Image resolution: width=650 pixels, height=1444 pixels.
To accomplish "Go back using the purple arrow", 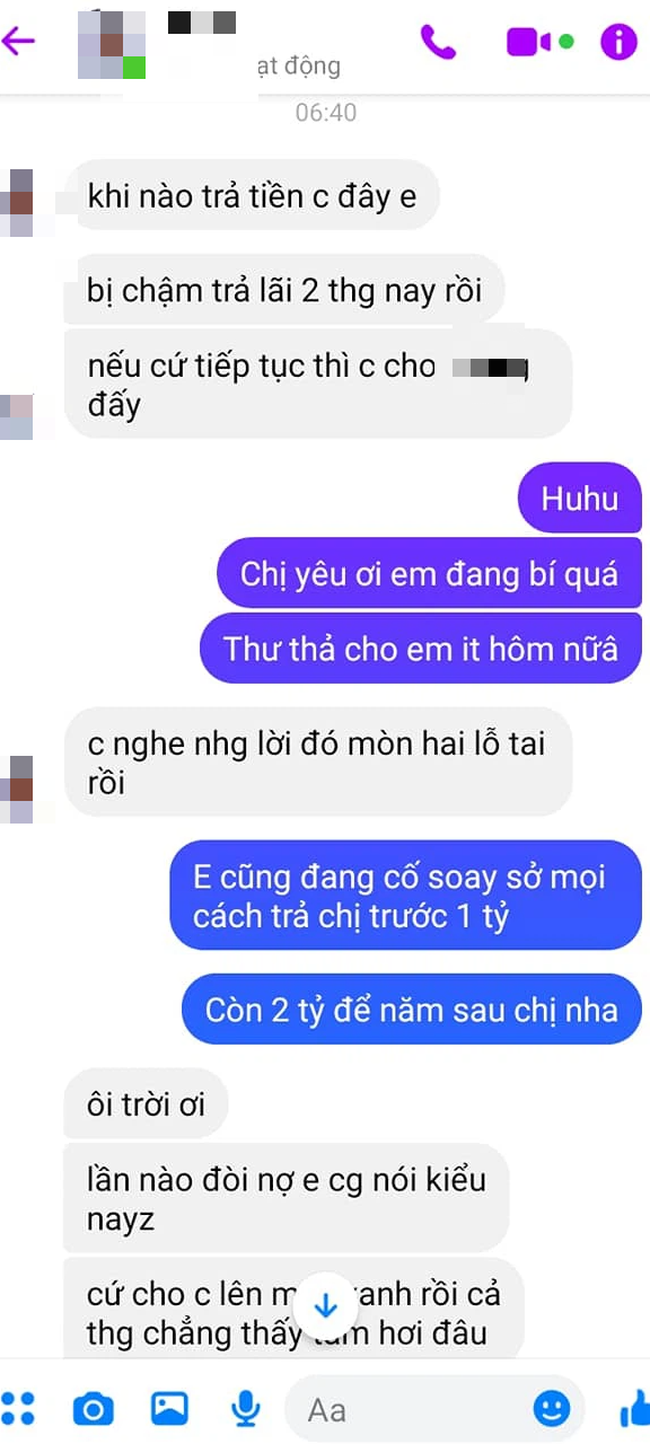I will pyautogui.click(x=18, y=41).
